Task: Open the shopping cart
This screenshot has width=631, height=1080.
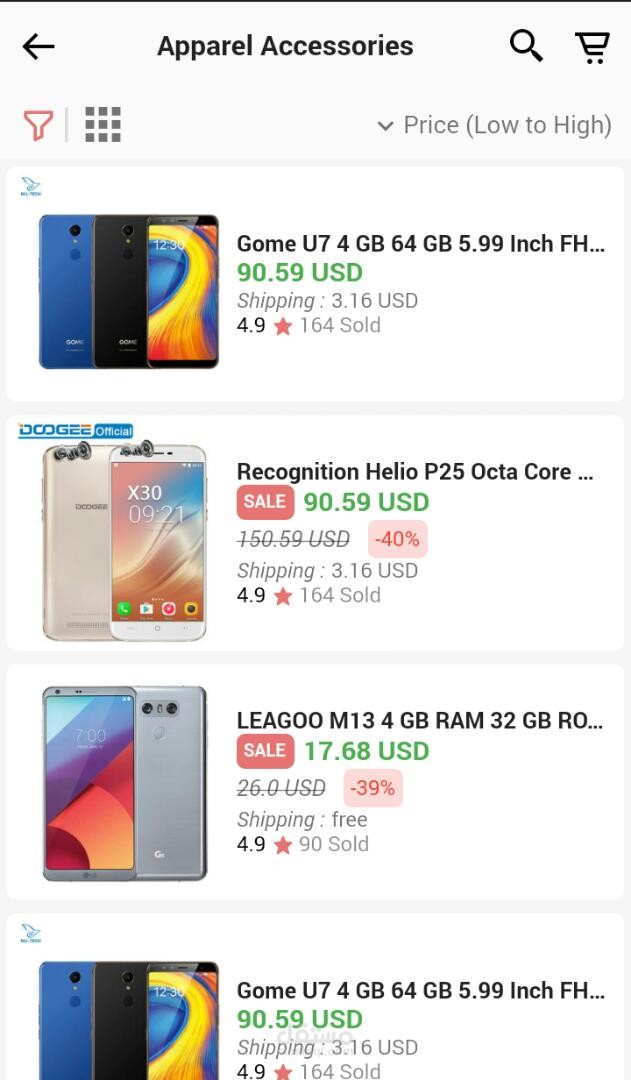Action: pyautogui.click(x=592, y=47)
